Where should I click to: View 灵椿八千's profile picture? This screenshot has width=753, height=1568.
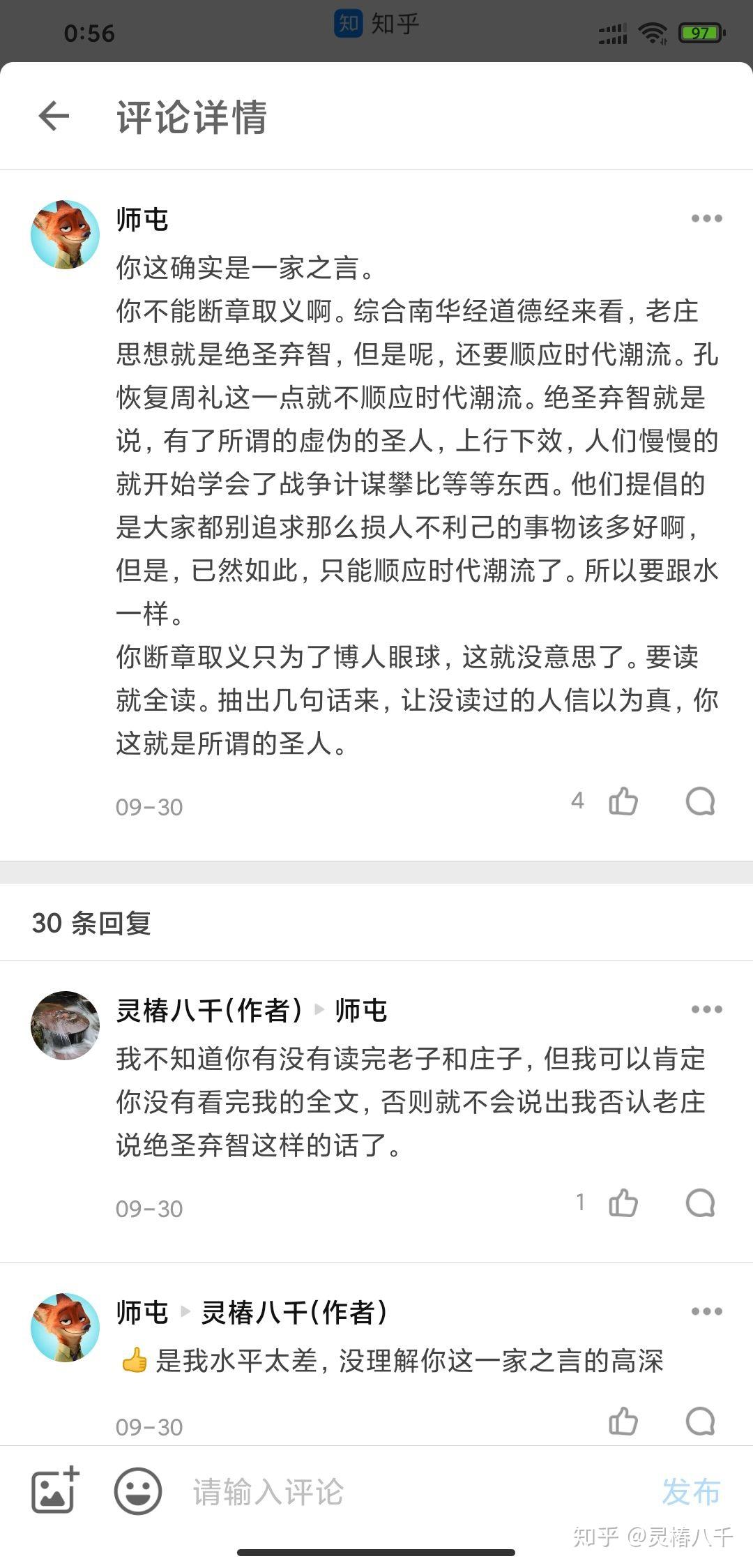[x=66, y=1025]
